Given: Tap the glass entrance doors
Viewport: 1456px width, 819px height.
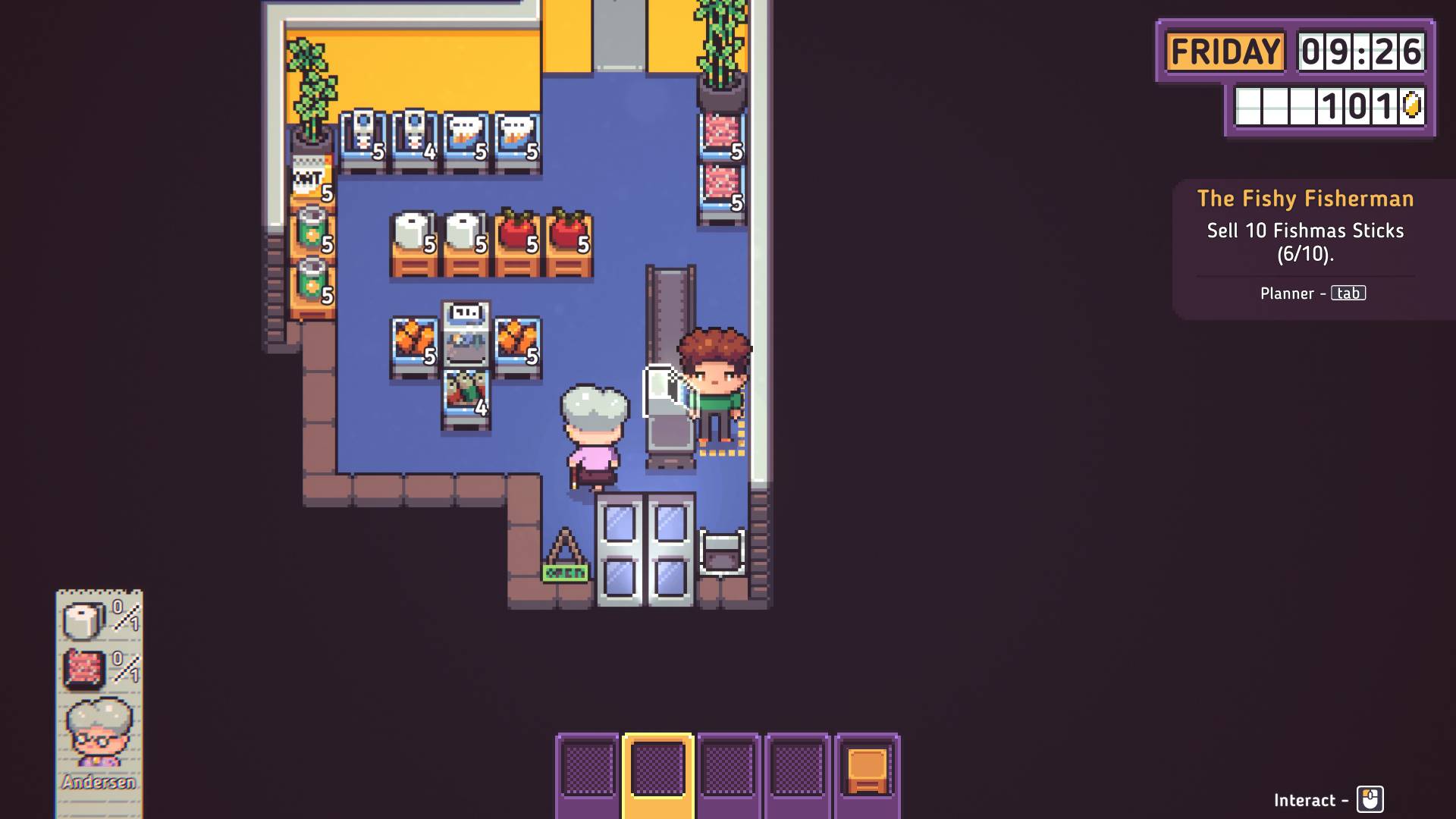Looking at the screenshot, I should 645,549.
